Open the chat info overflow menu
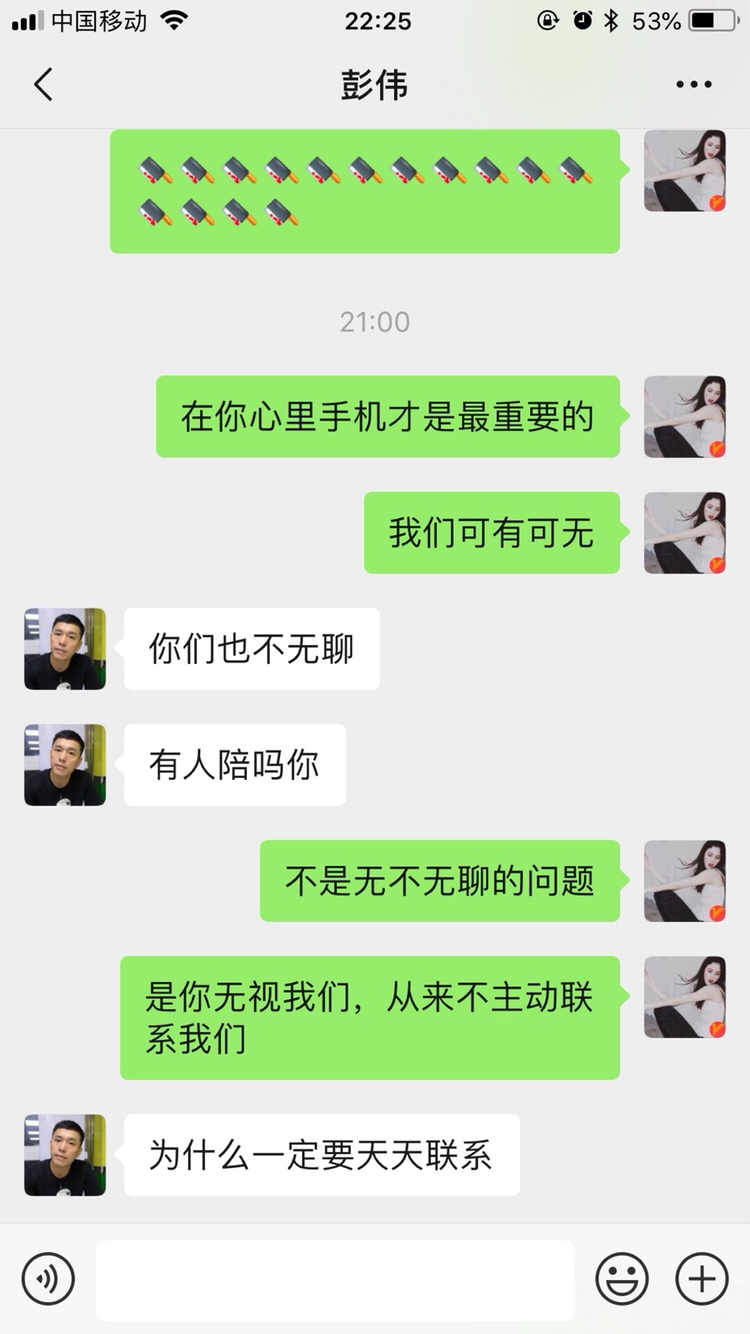The image size is (750, 1334). tap(693, 85)
